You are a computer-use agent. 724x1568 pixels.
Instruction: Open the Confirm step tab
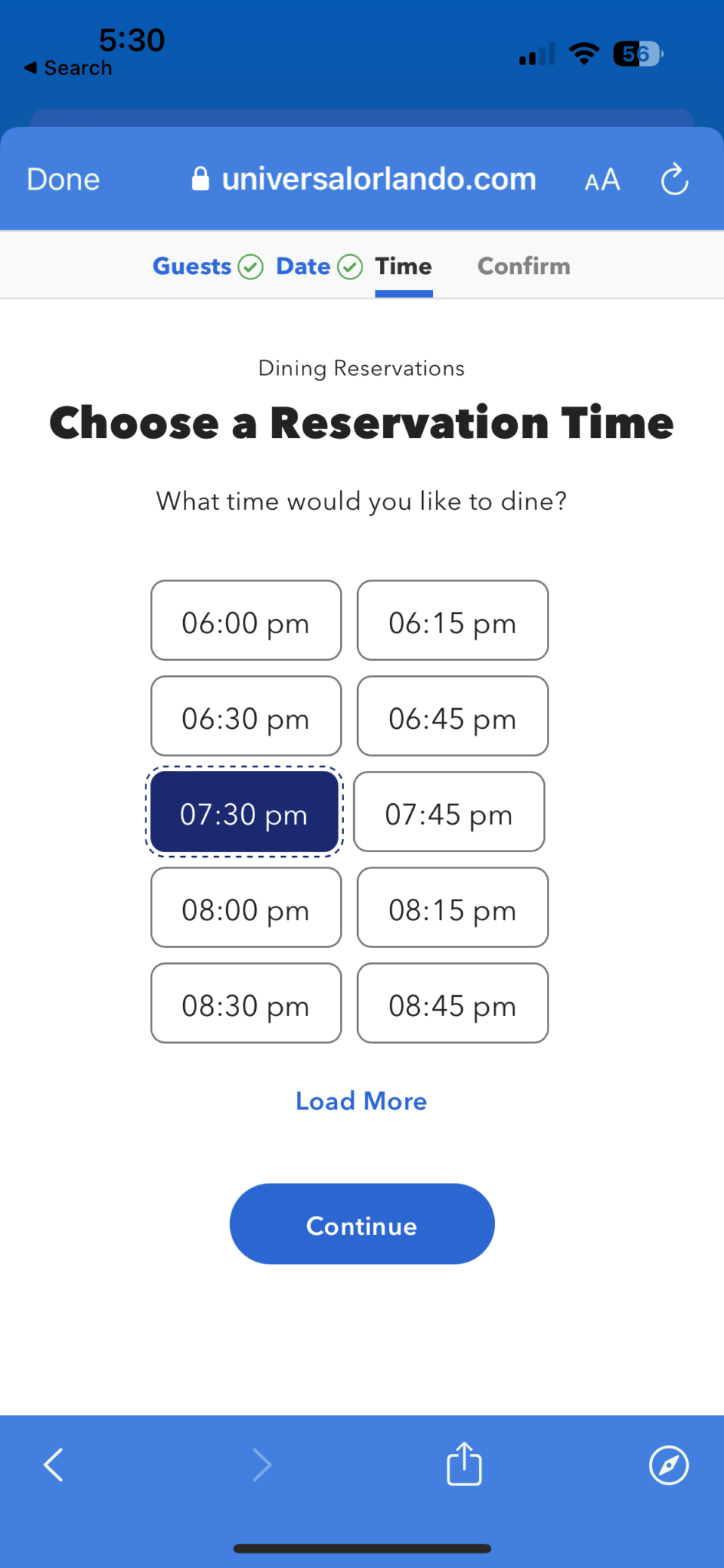pyautogui.click(x=523, y=266)
